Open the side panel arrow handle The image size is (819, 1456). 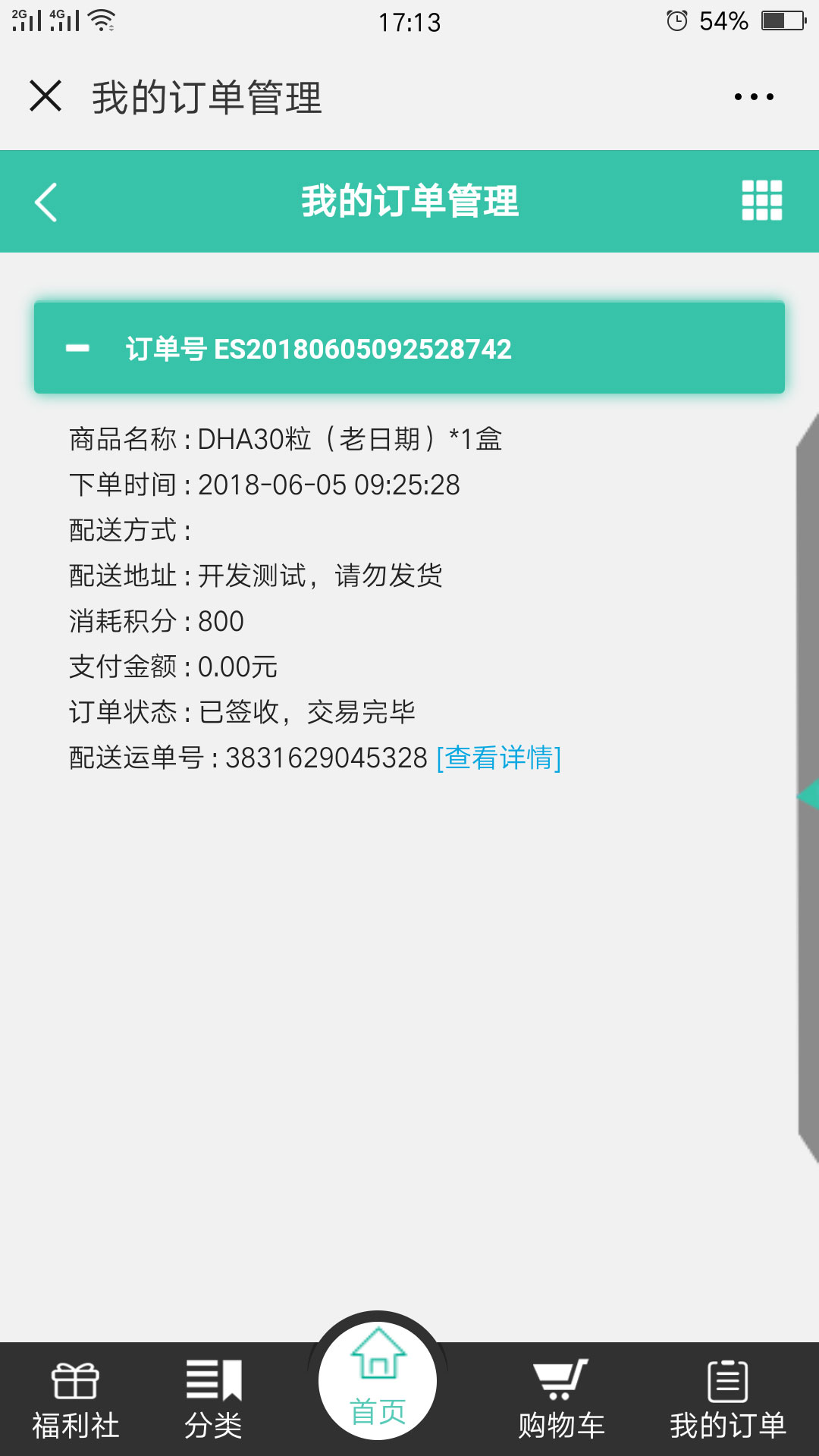[808, 795]
